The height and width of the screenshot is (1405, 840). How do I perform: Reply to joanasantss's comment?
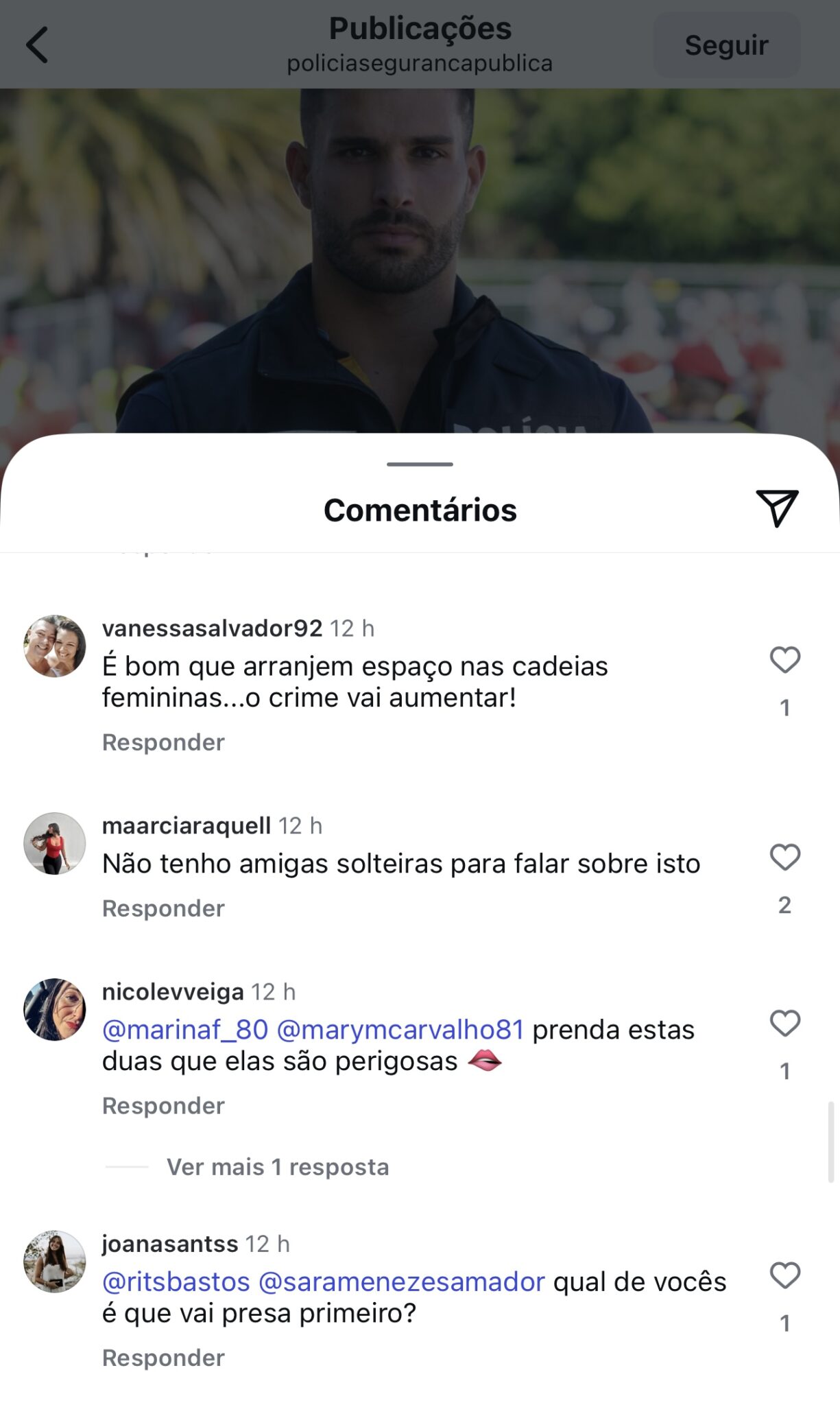click(x=163, y=1358)
